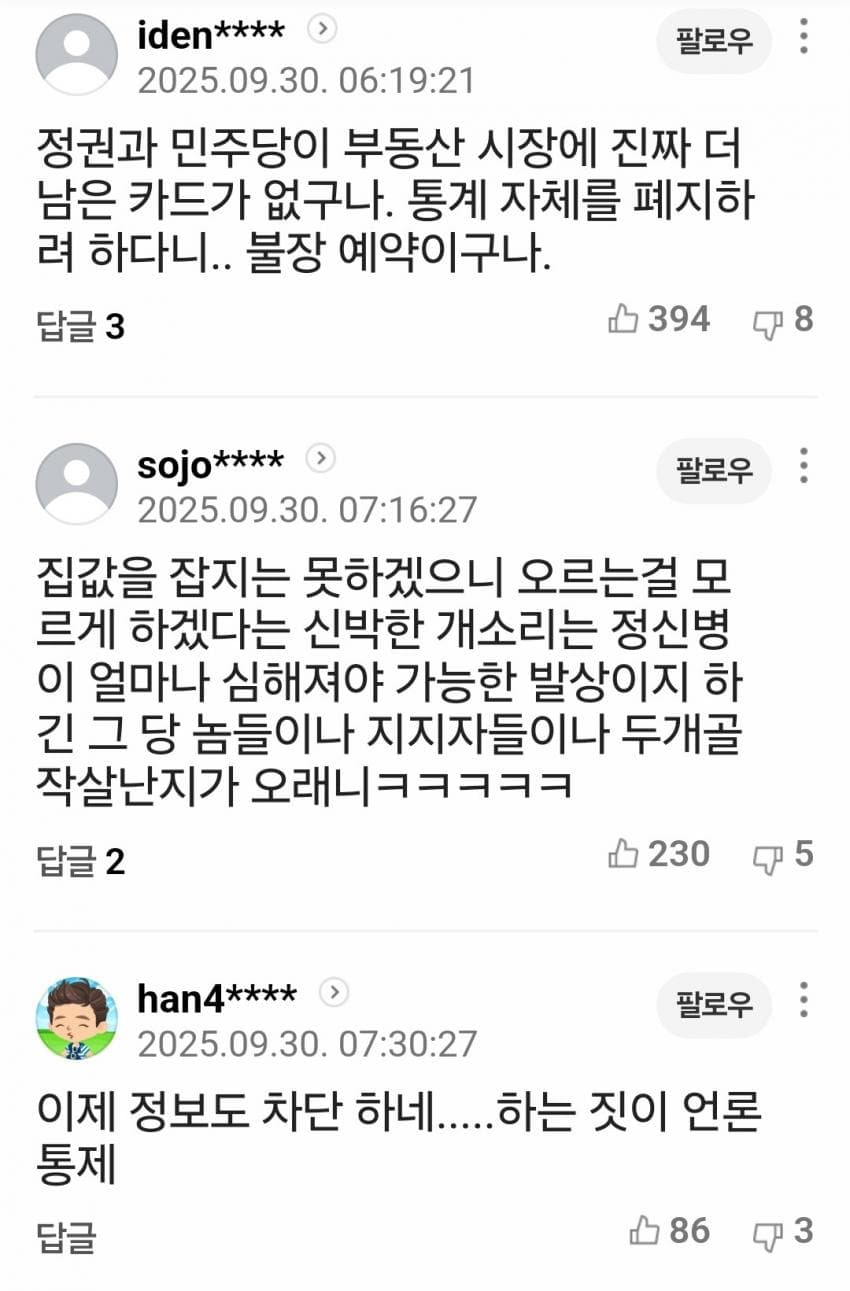Open overflow menu on han4**** comment
The image size is (850, 1291).
tap(803, 1000)
